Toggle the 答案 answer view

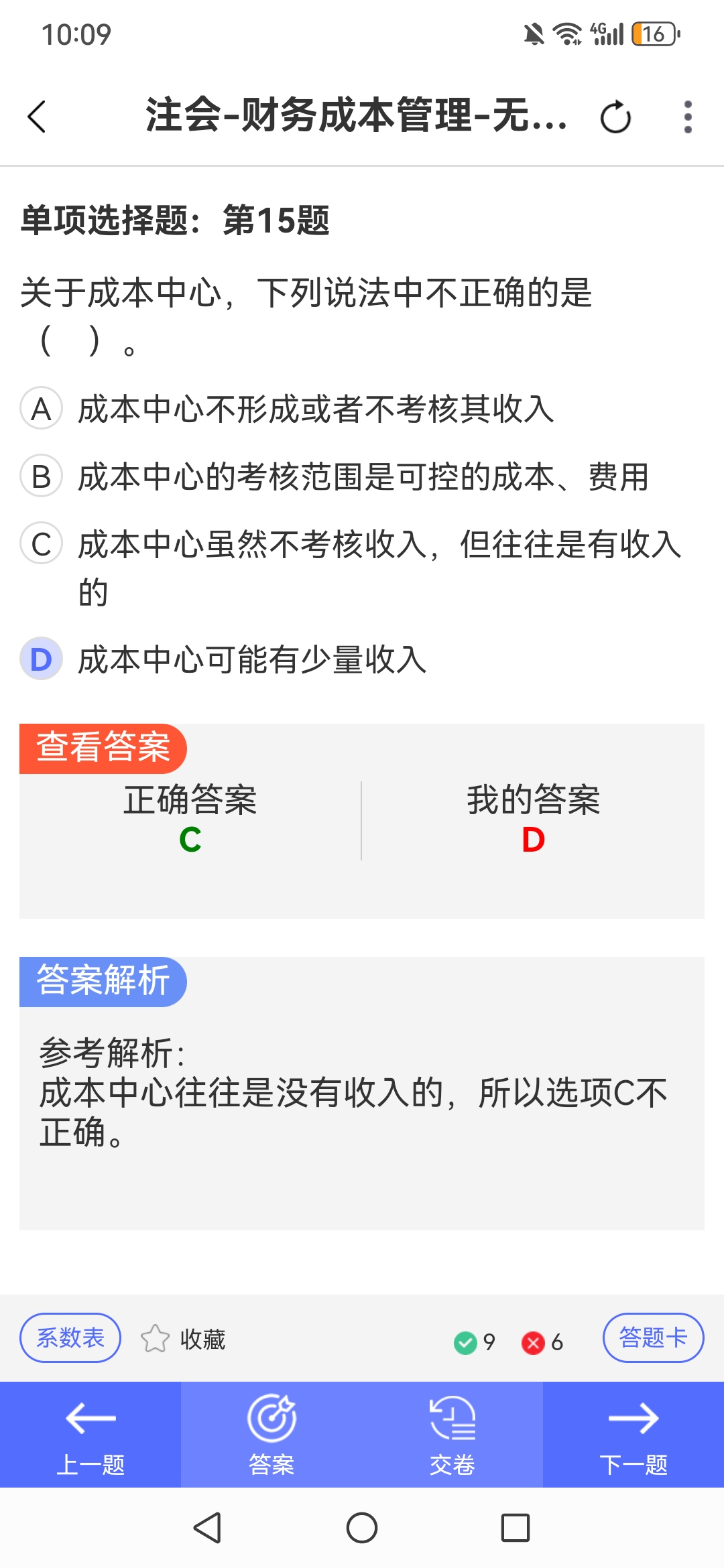271,1435
